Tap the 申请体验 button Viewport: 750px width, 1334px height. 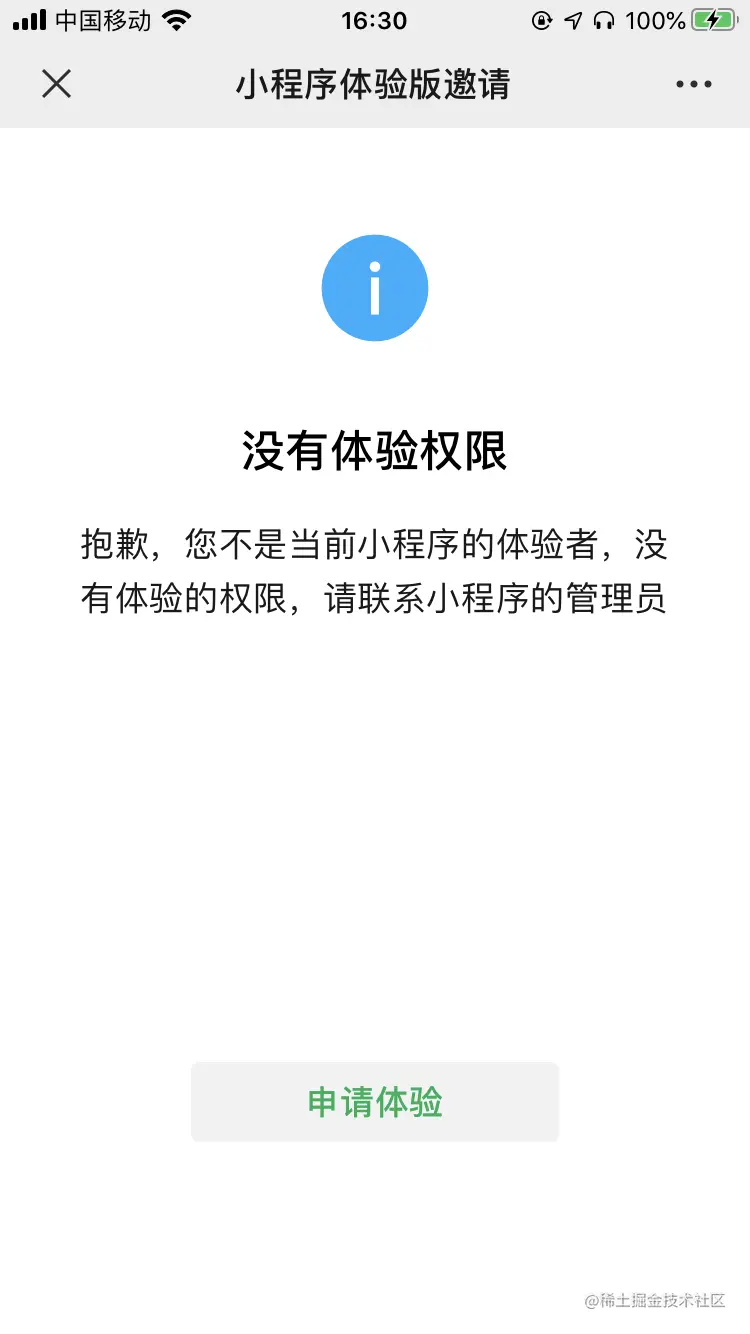(375, 1102)
